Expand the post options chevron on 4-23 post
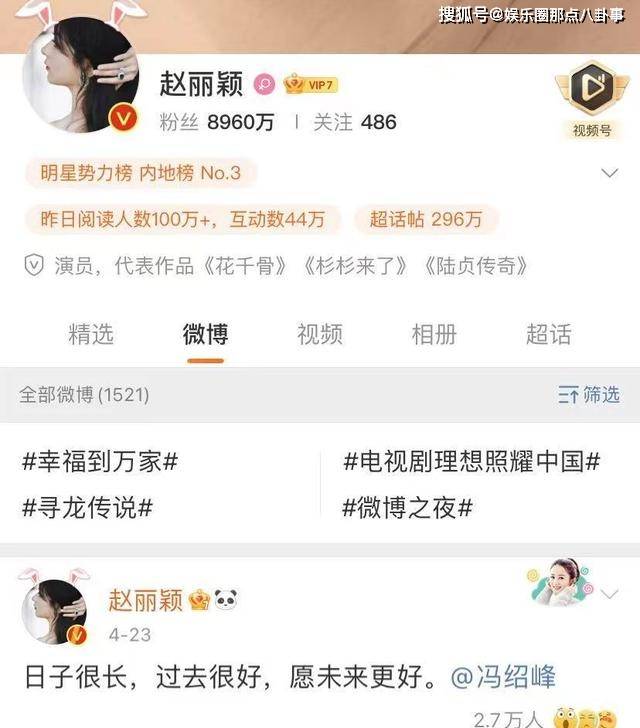Image resolution: width=640 pixels, height=728 pixels. pos(609,594)
